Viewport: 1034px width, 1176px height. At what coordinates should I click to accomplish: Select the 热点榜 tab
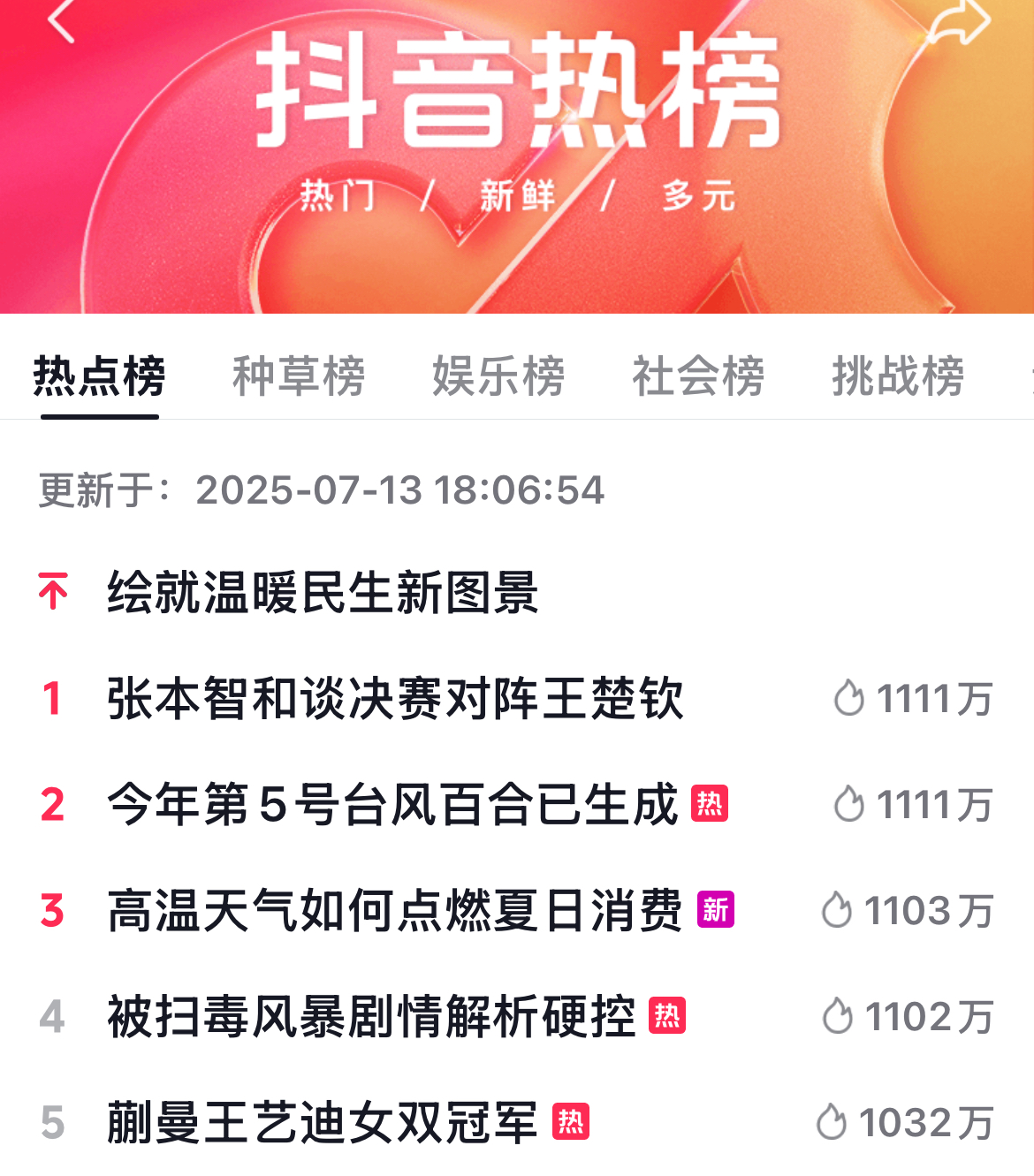(x=99, y=376)
